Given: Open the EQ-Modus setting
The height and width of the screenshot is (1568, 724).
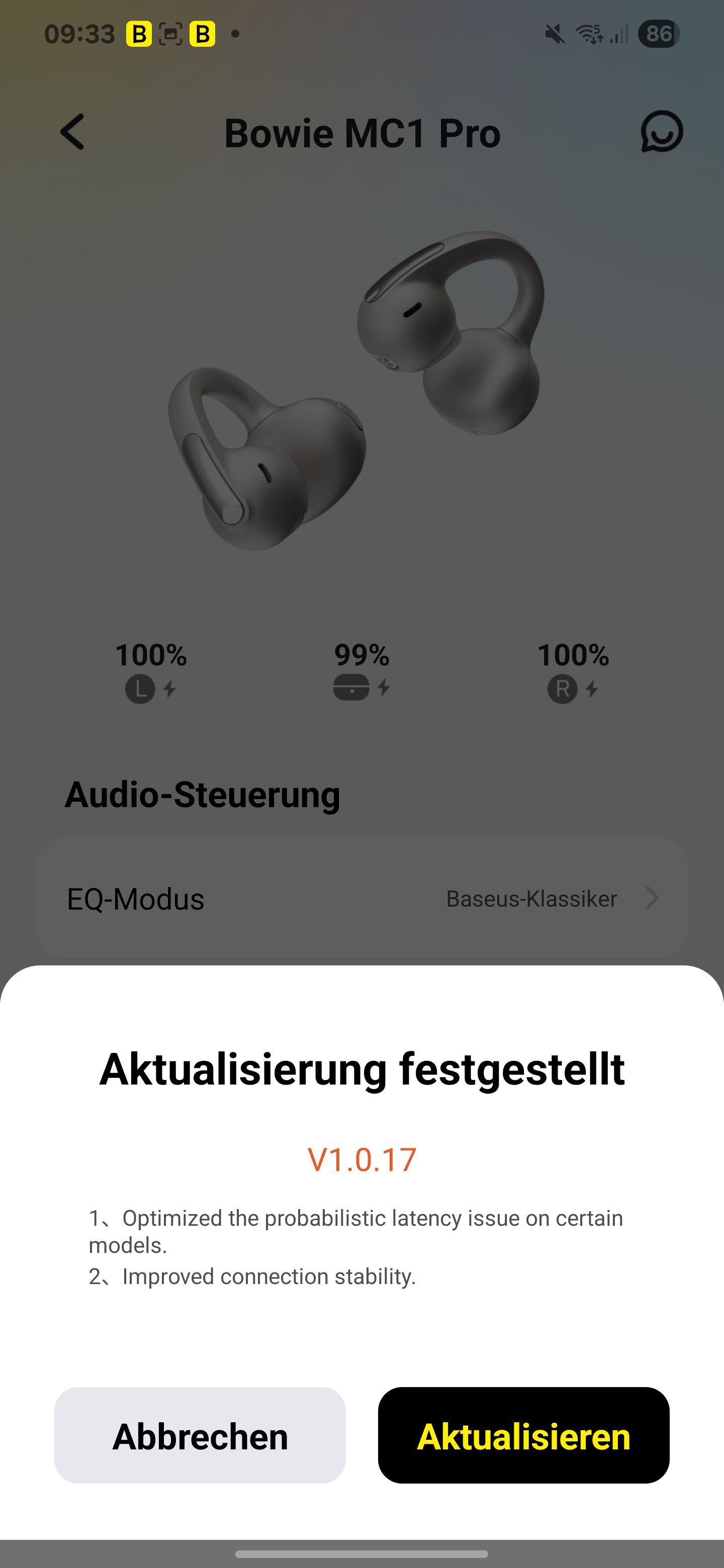Looking at the screenshot, I should [361, 899].
